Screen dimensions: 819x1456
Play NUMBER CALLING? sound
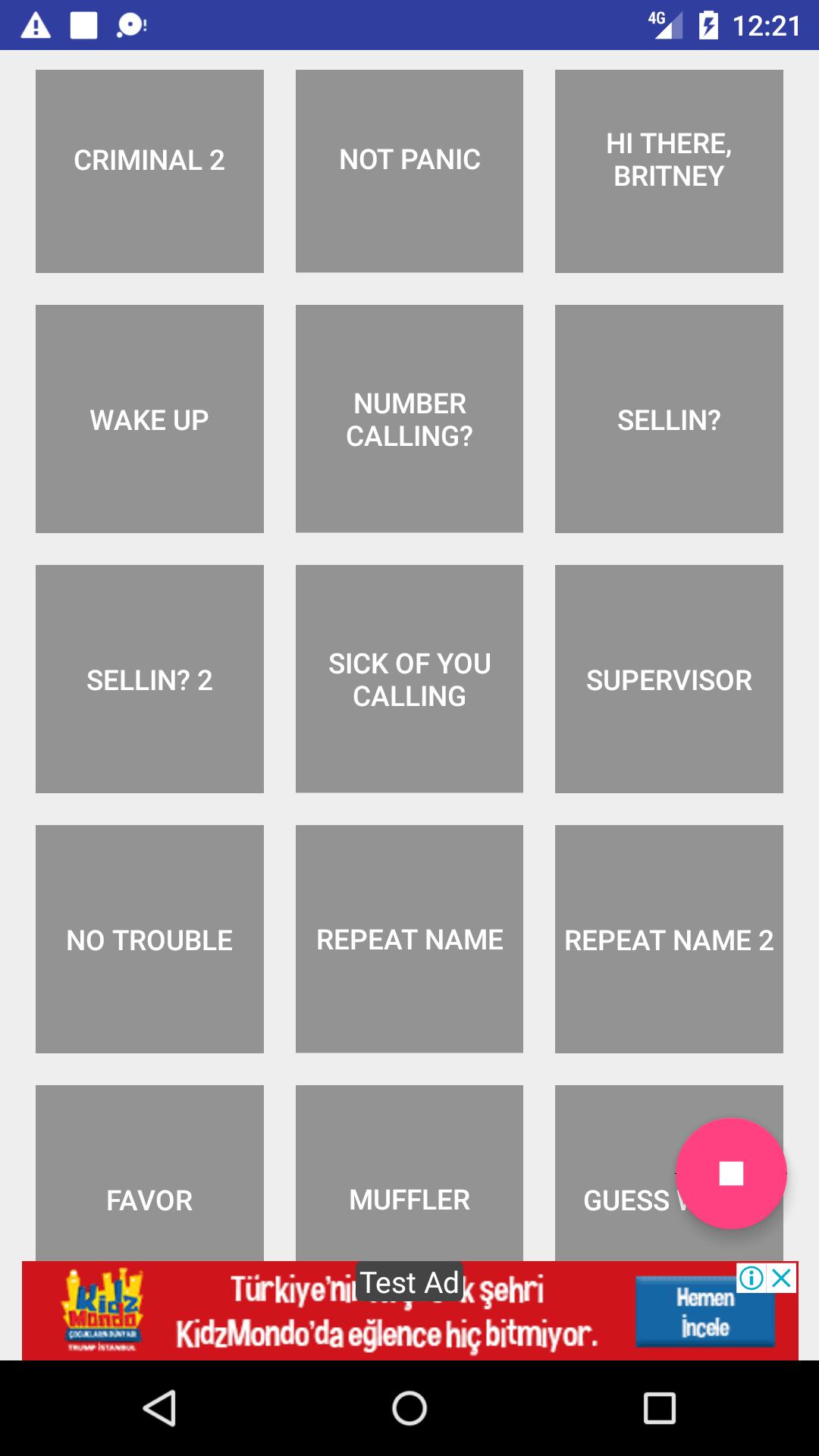pos(409,419)
